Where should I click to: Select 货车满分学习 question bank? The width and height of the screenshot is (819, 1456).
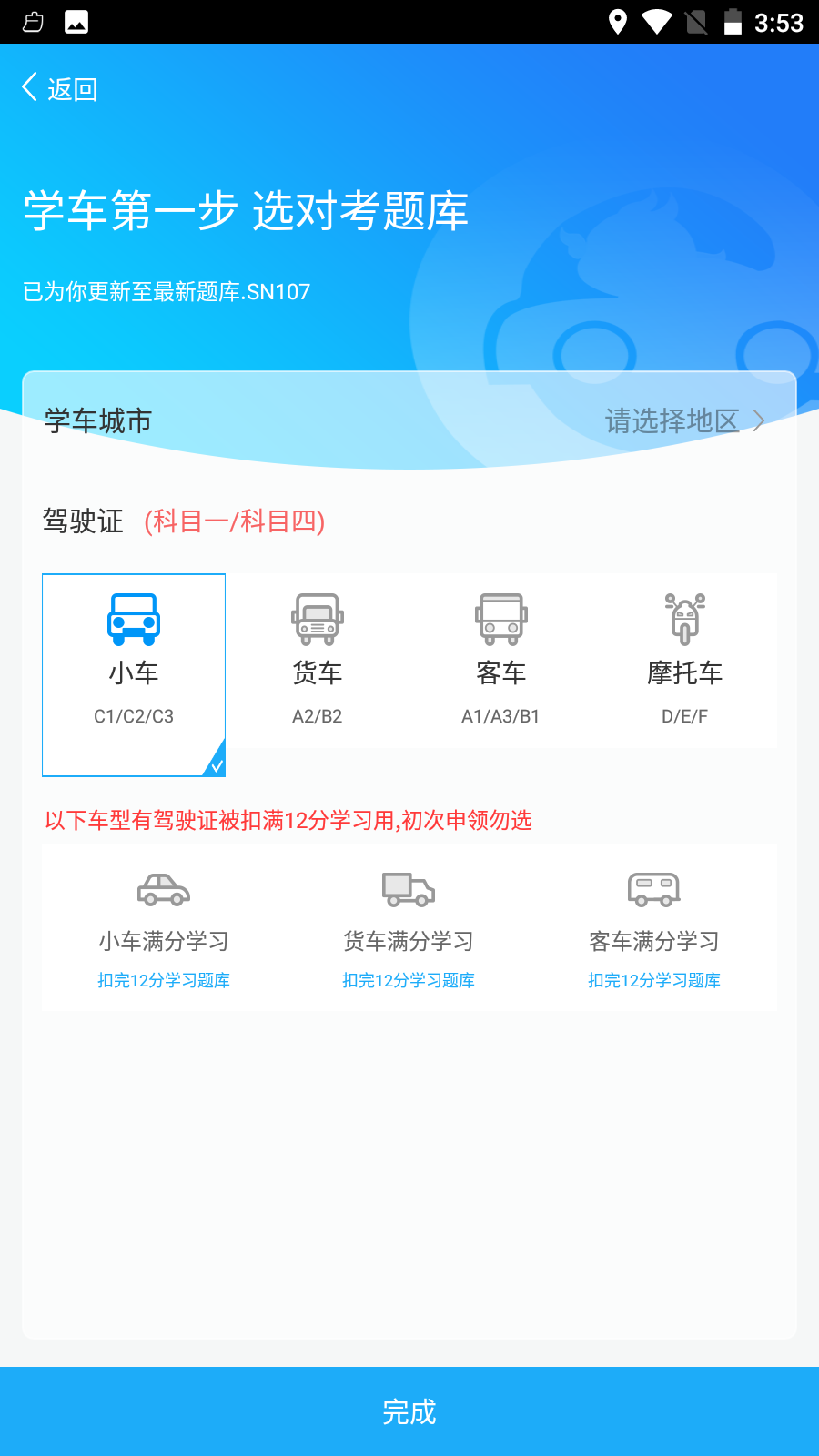(409, 927)
